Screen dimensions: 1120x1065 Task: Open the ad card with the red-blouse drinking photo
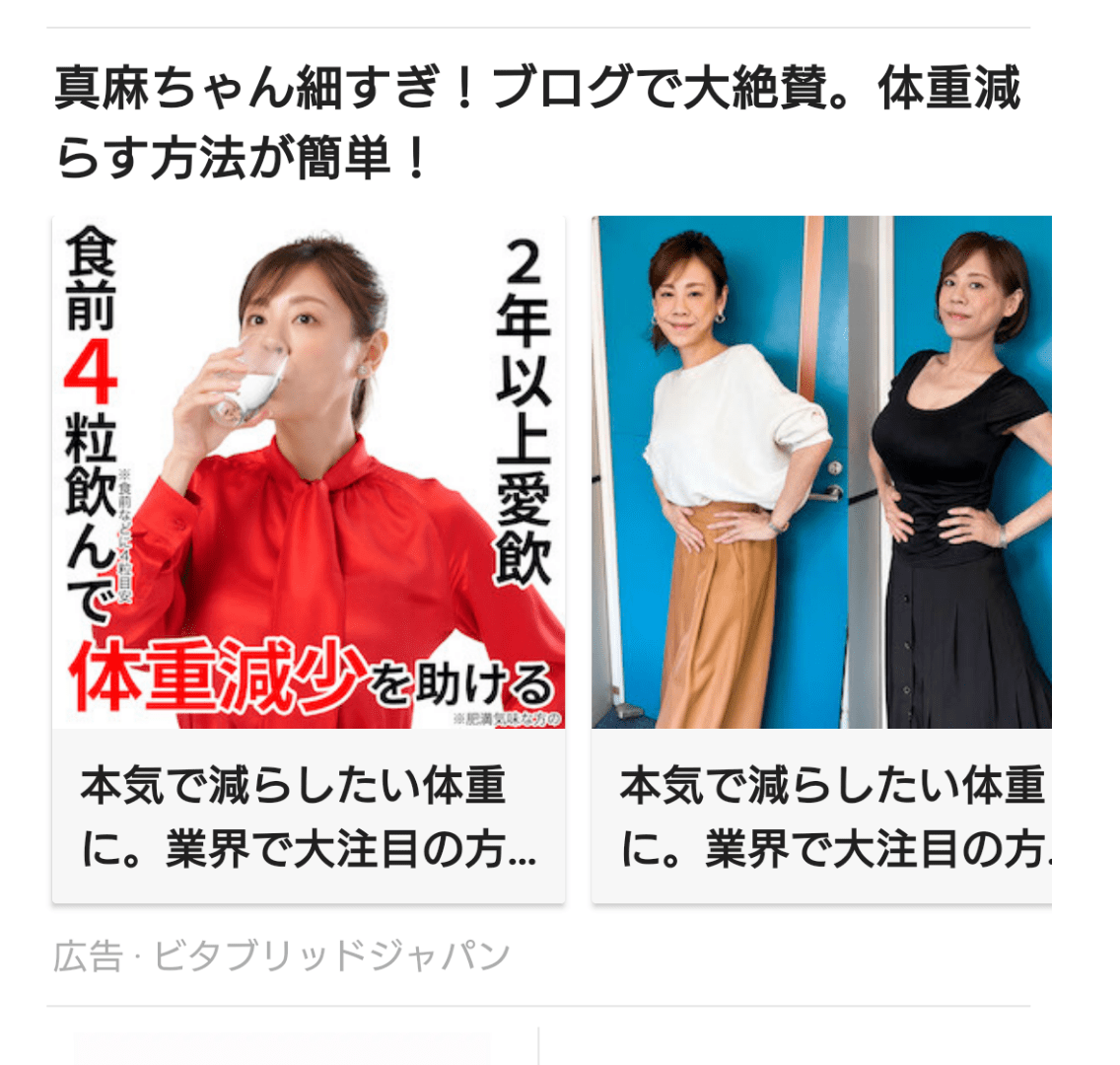point(308,557)
